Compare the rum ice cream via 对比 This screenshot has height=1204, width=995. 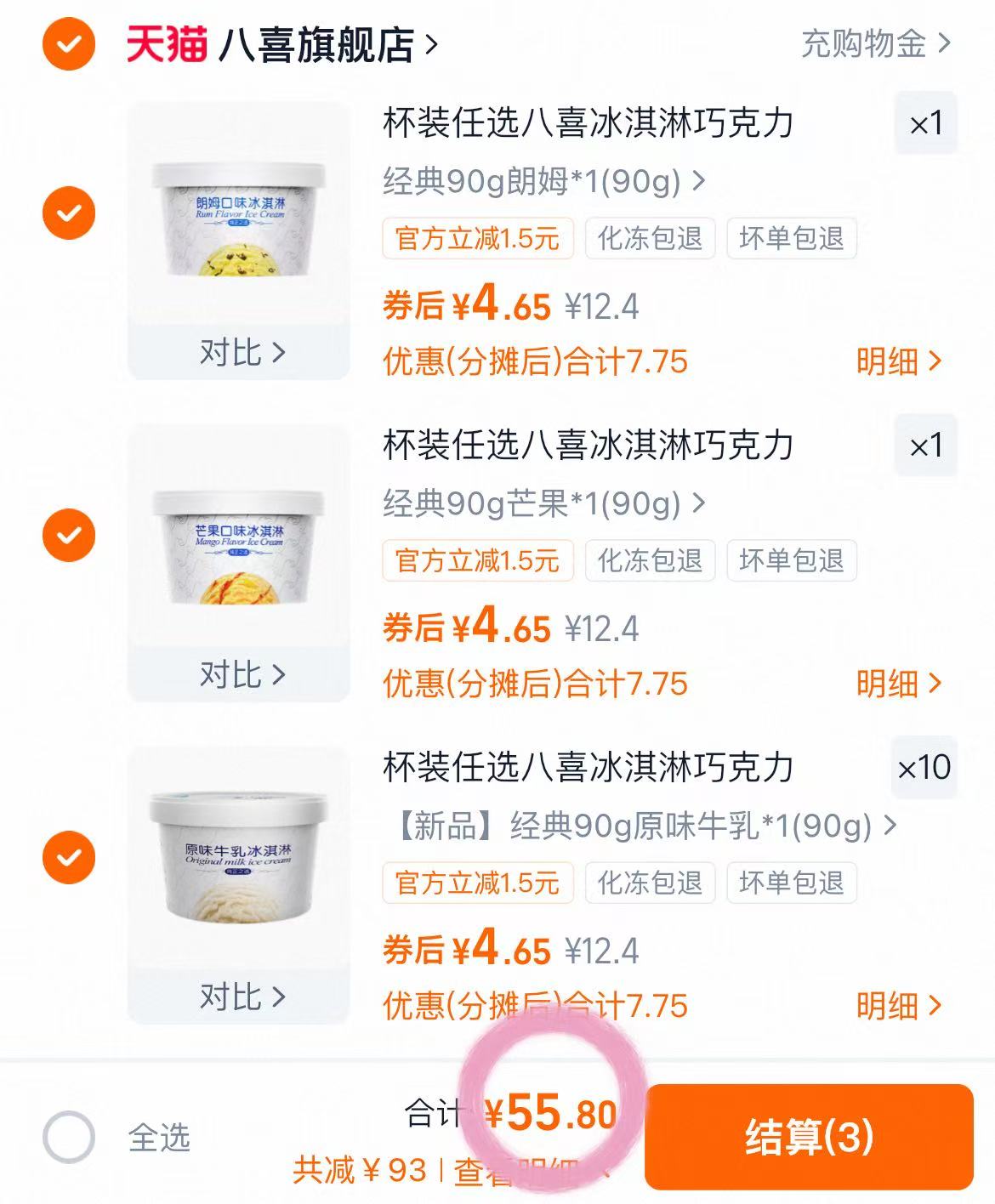point(245,354)
